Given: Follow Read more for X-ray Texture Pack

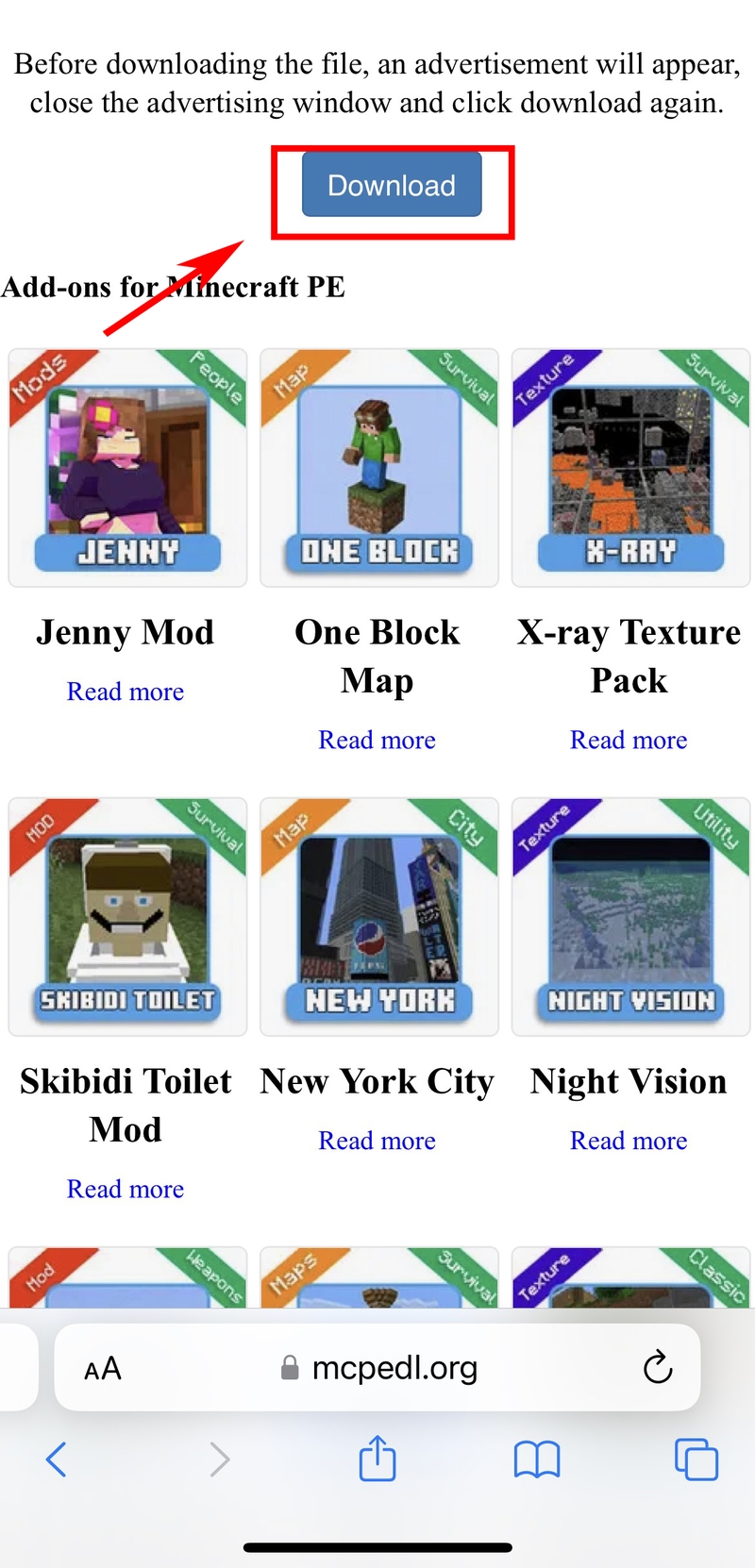Looking at the screenshot, I should tap(629, 740).
